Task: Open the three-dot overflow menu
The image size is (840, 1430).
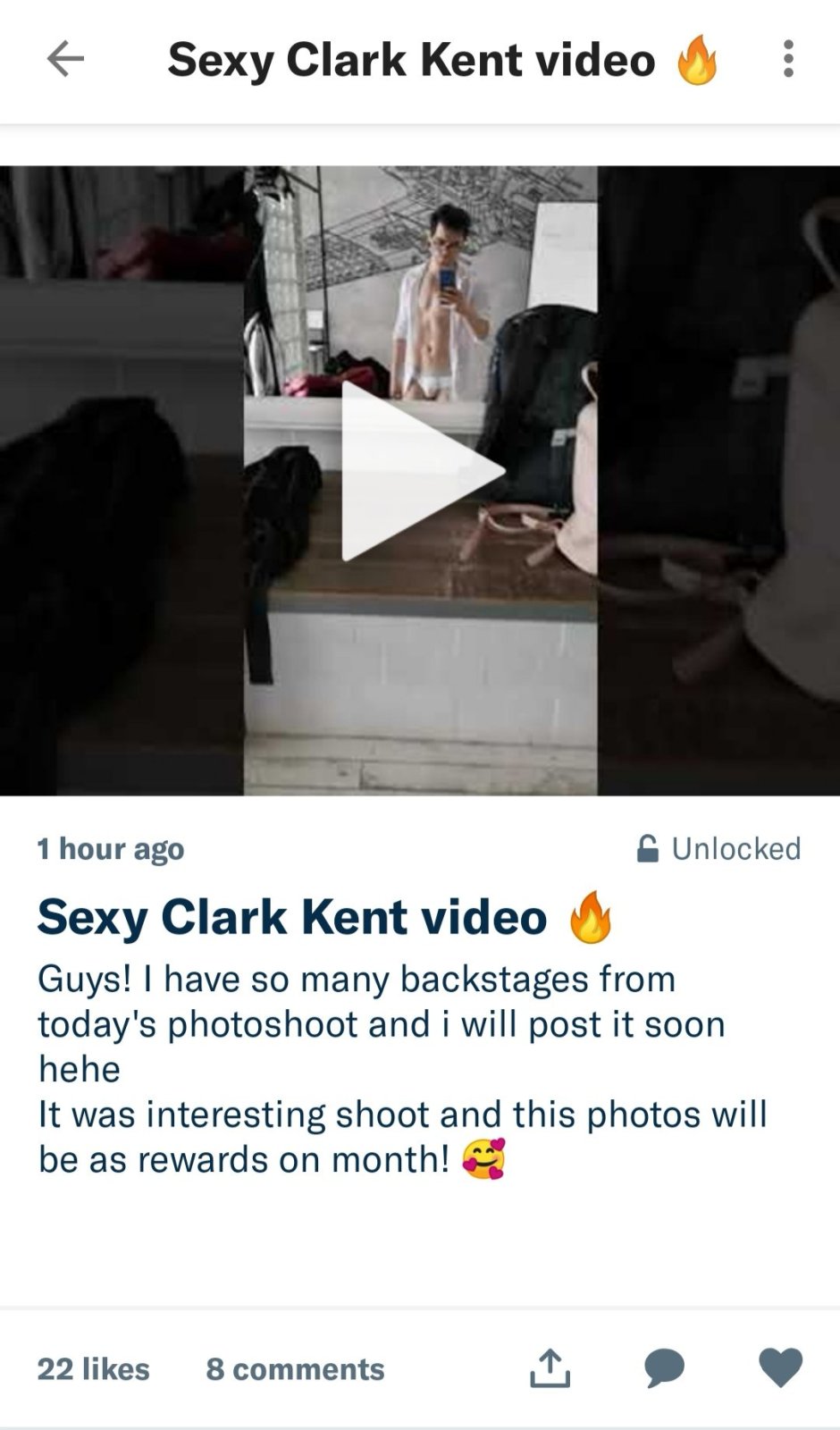Action: (787, 59)
